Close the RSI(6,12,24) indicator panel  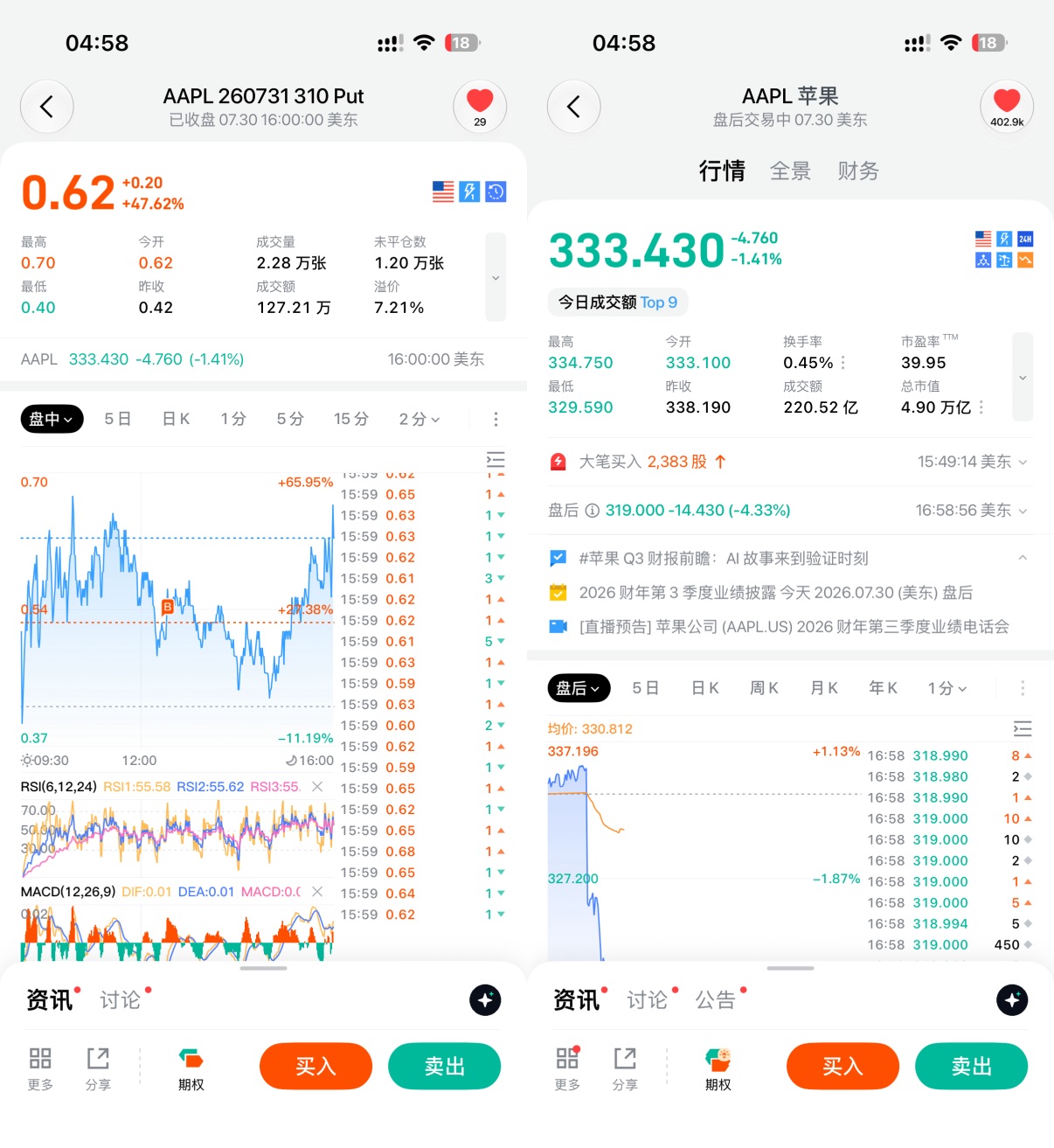coord(317,787)
